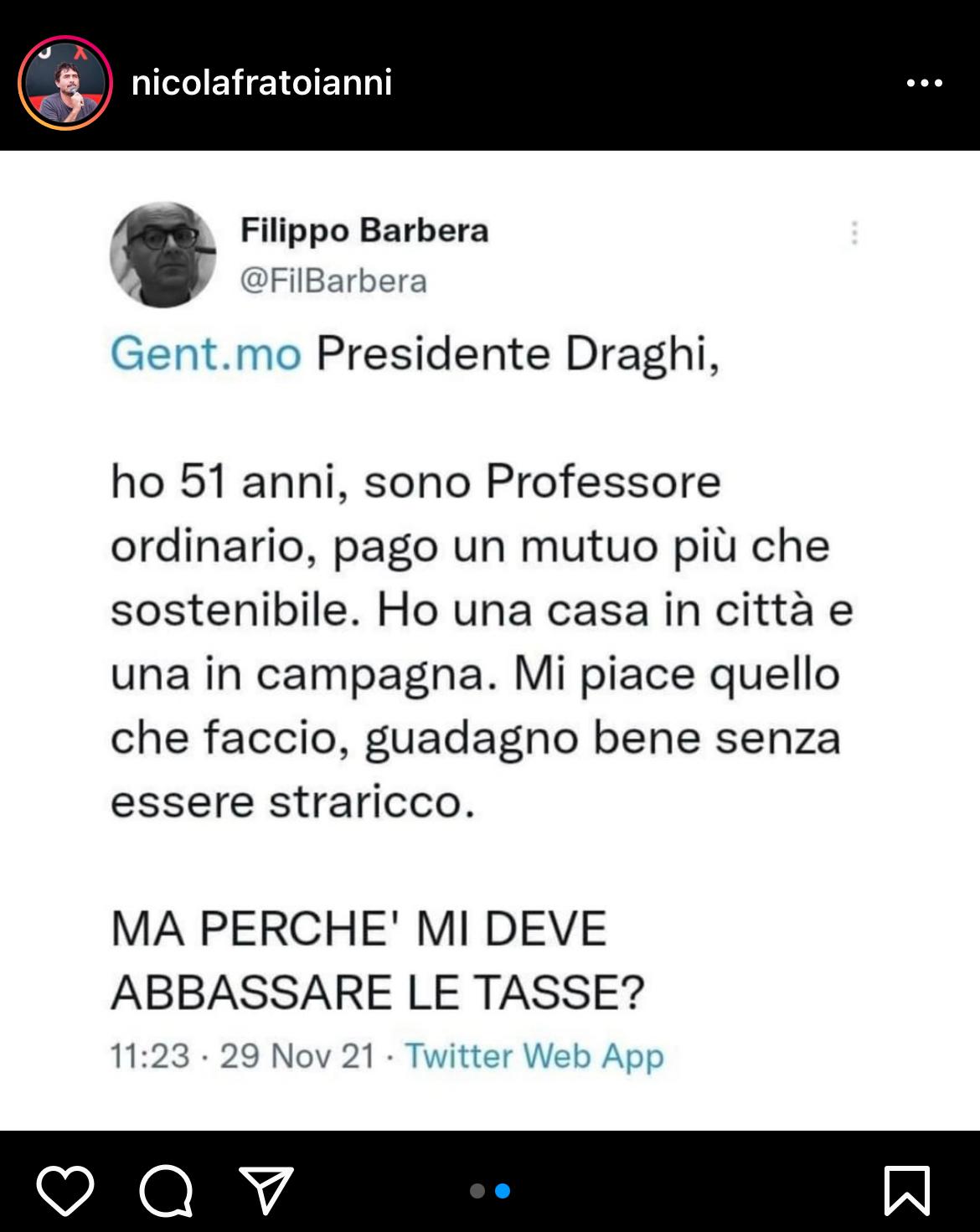Screen dimensions: 980x1232
Task: Open the comments for this post
Action: (166, 1190)
